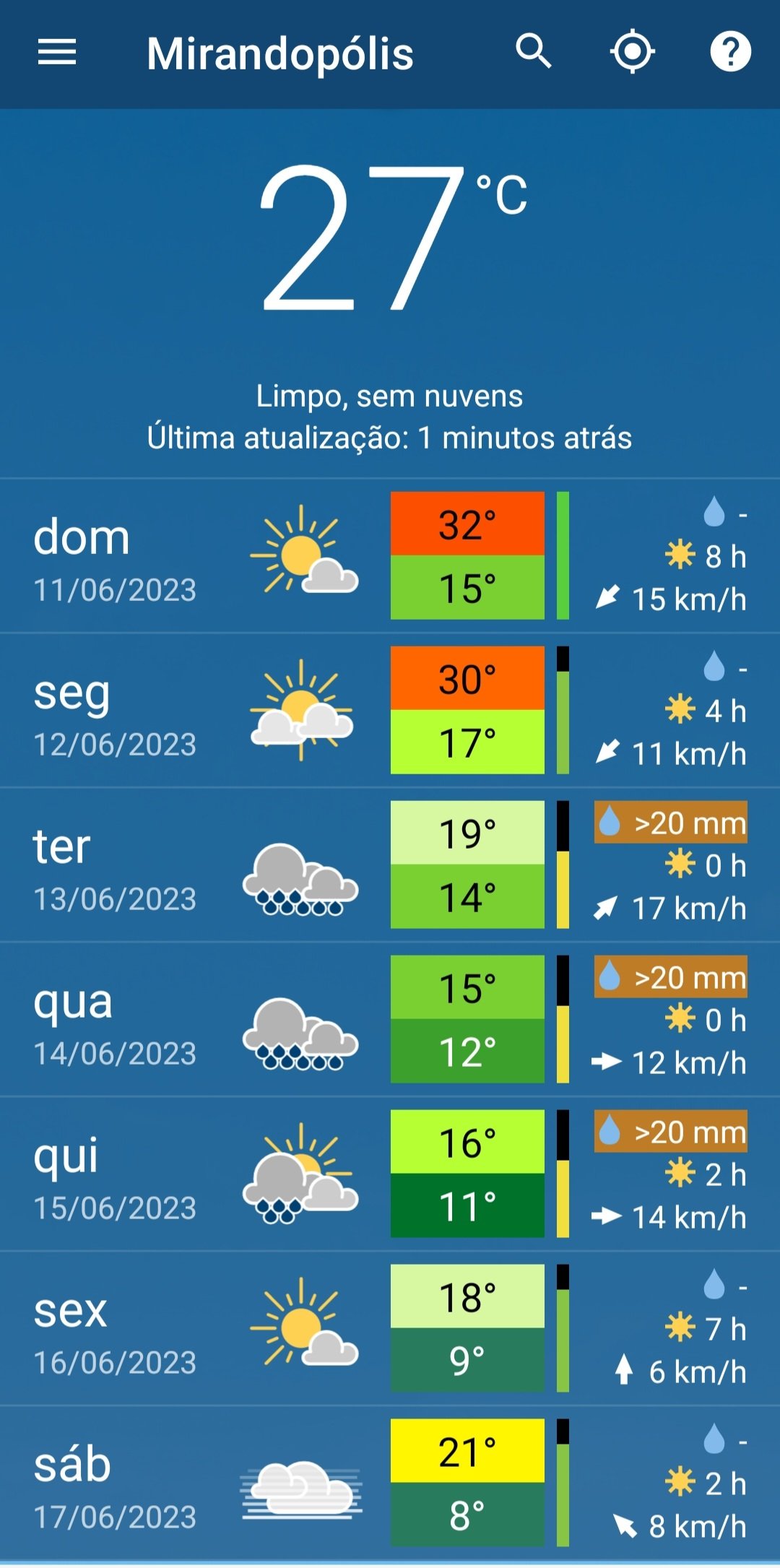The width and height of the screenshot is (780, 1568).
Task: Open sex 16/06/2023 forecast
Action: 390,1328
